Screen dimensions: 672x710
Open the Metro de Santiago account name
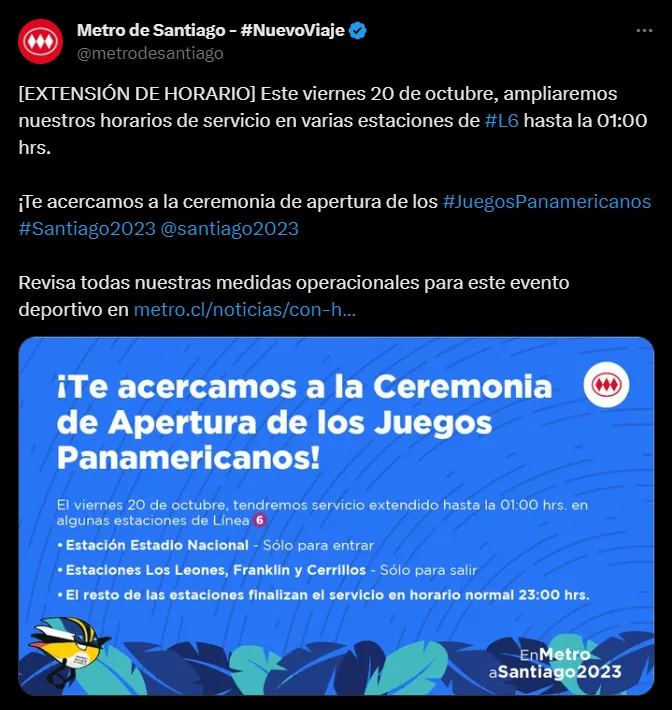[x=210, y=30]
